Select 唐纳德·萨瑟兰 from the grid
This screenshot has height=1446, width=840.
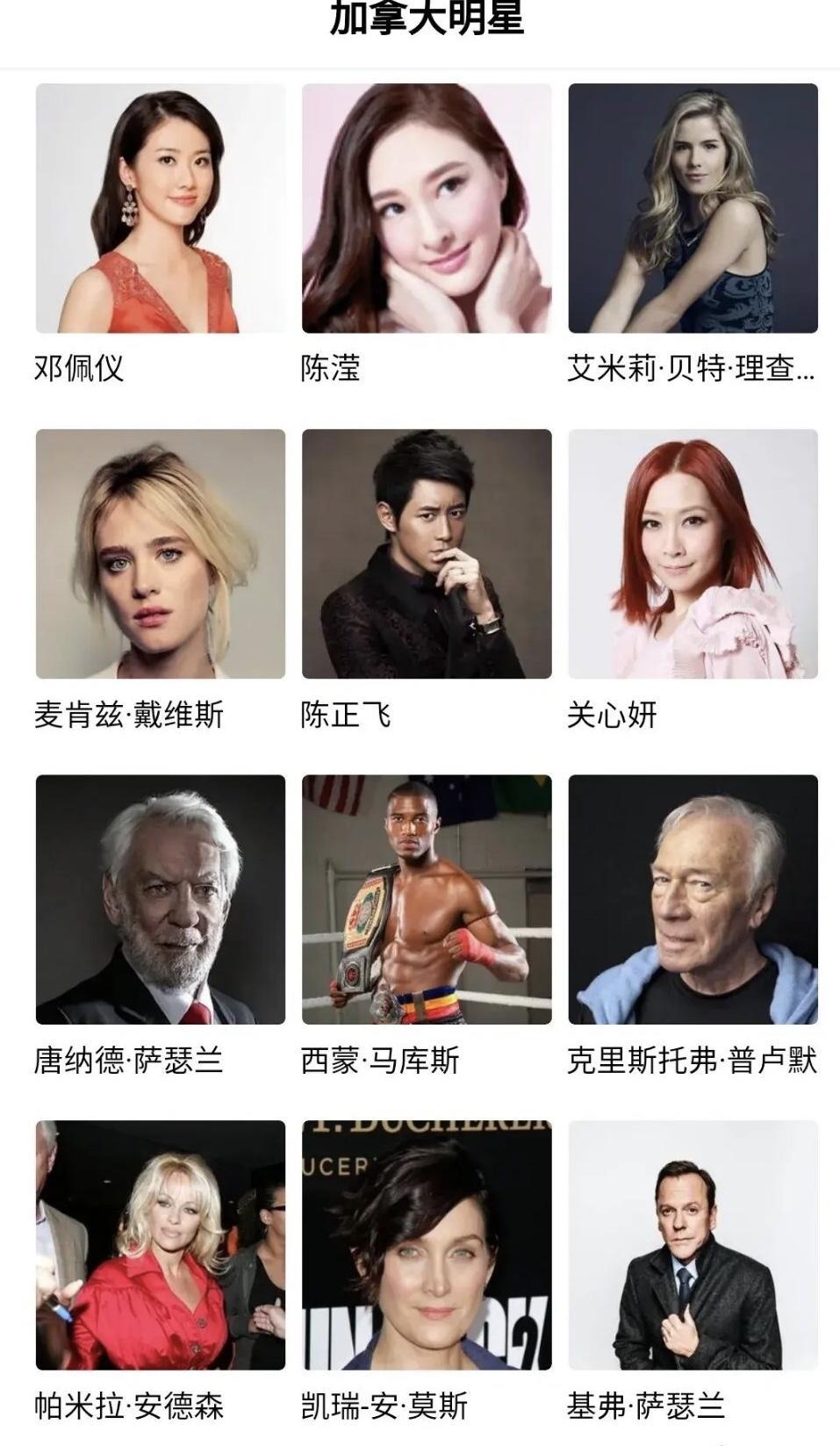point(160,899)
